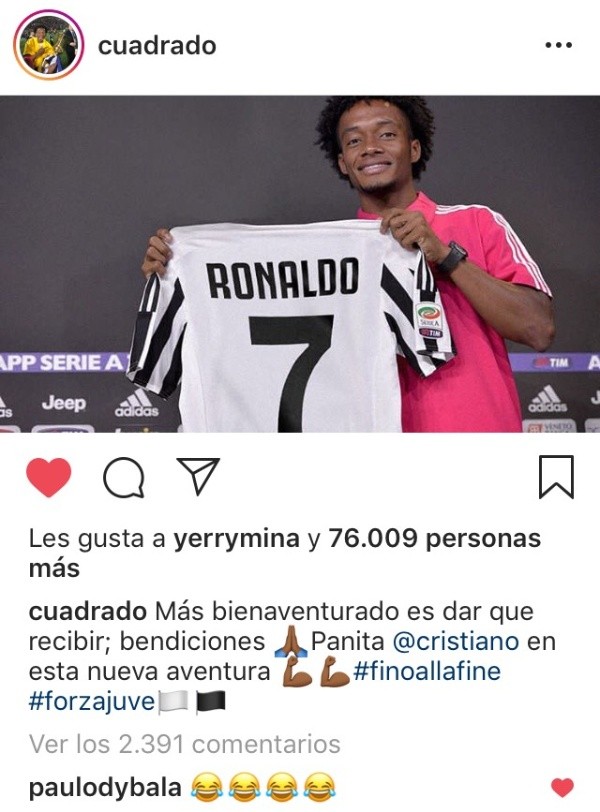This screenshot has width=600, height=812.
Task: Open the #forzajuve hashtag
Action: pos(92,701)
